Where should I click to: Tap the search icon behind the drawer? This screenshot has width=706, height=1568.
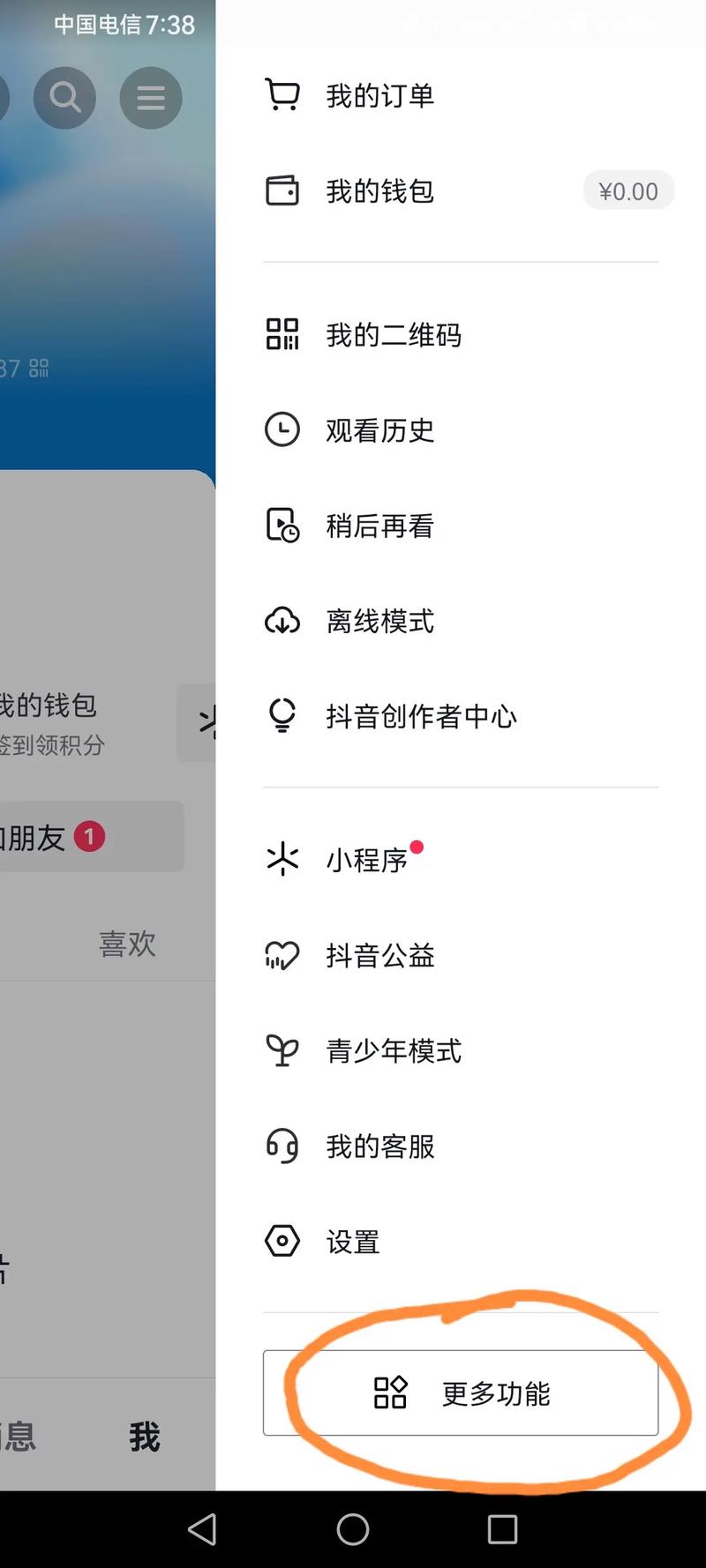tap(64, 97)
